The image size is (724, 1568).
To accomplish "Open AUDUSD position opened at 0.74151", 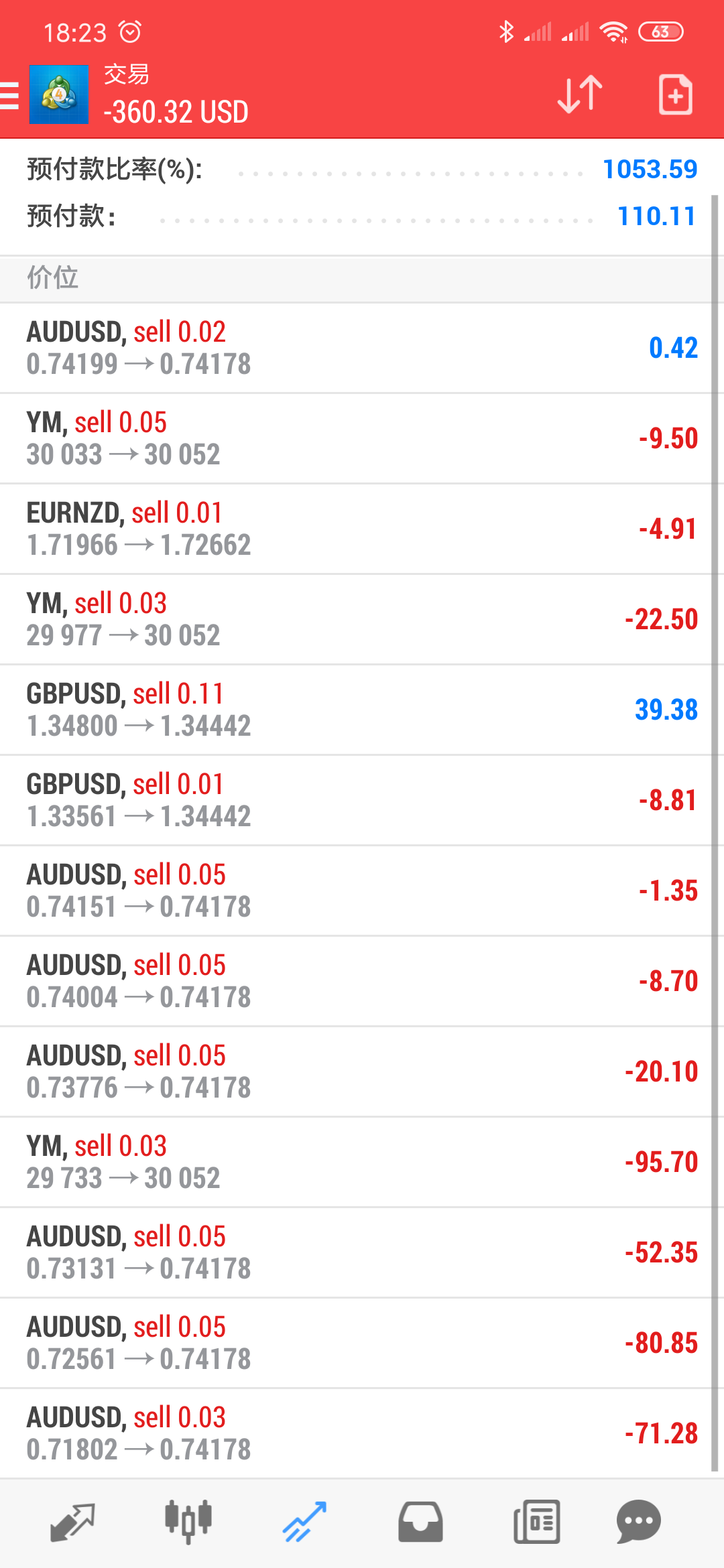I will [355, 891].
